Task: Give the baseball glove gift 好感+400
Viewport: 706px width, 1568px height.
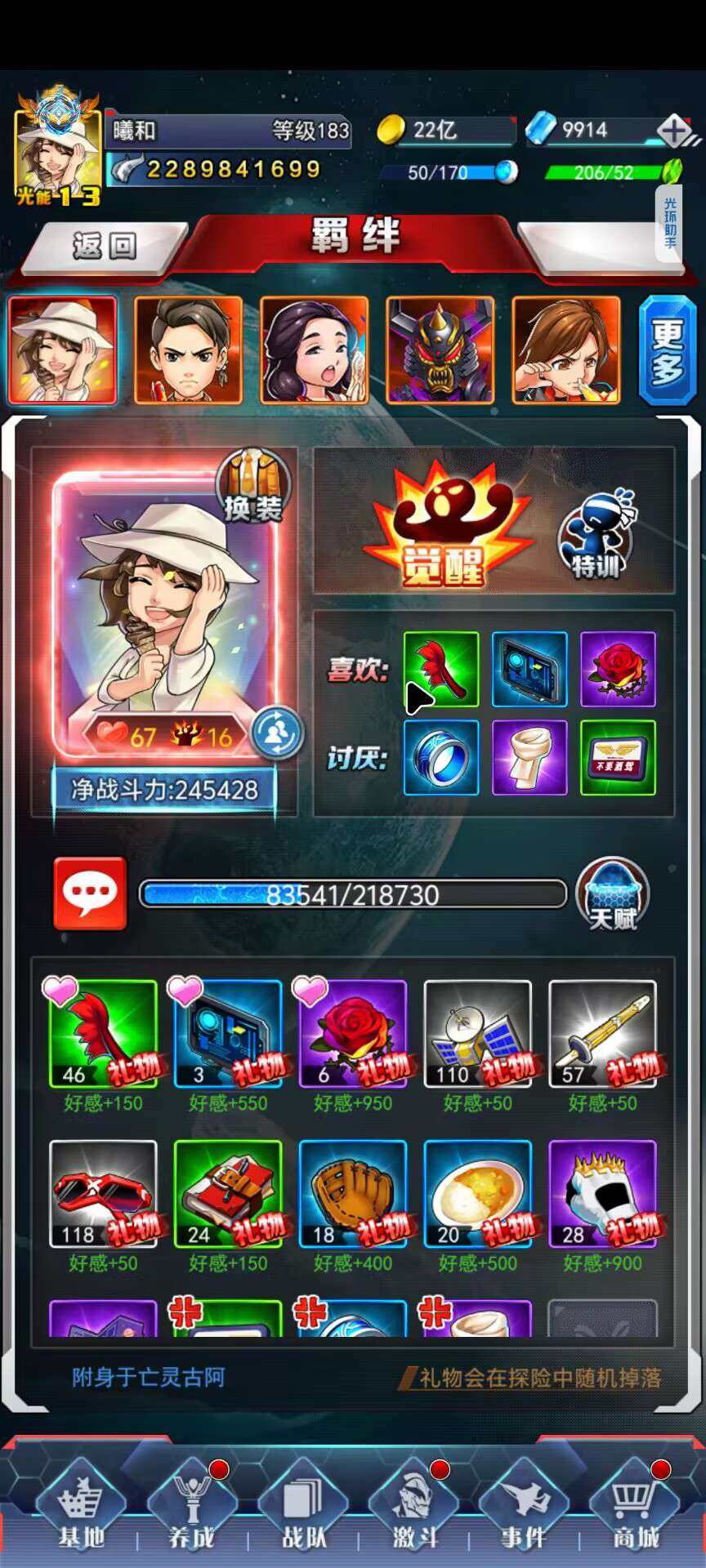Action: 353,1194
